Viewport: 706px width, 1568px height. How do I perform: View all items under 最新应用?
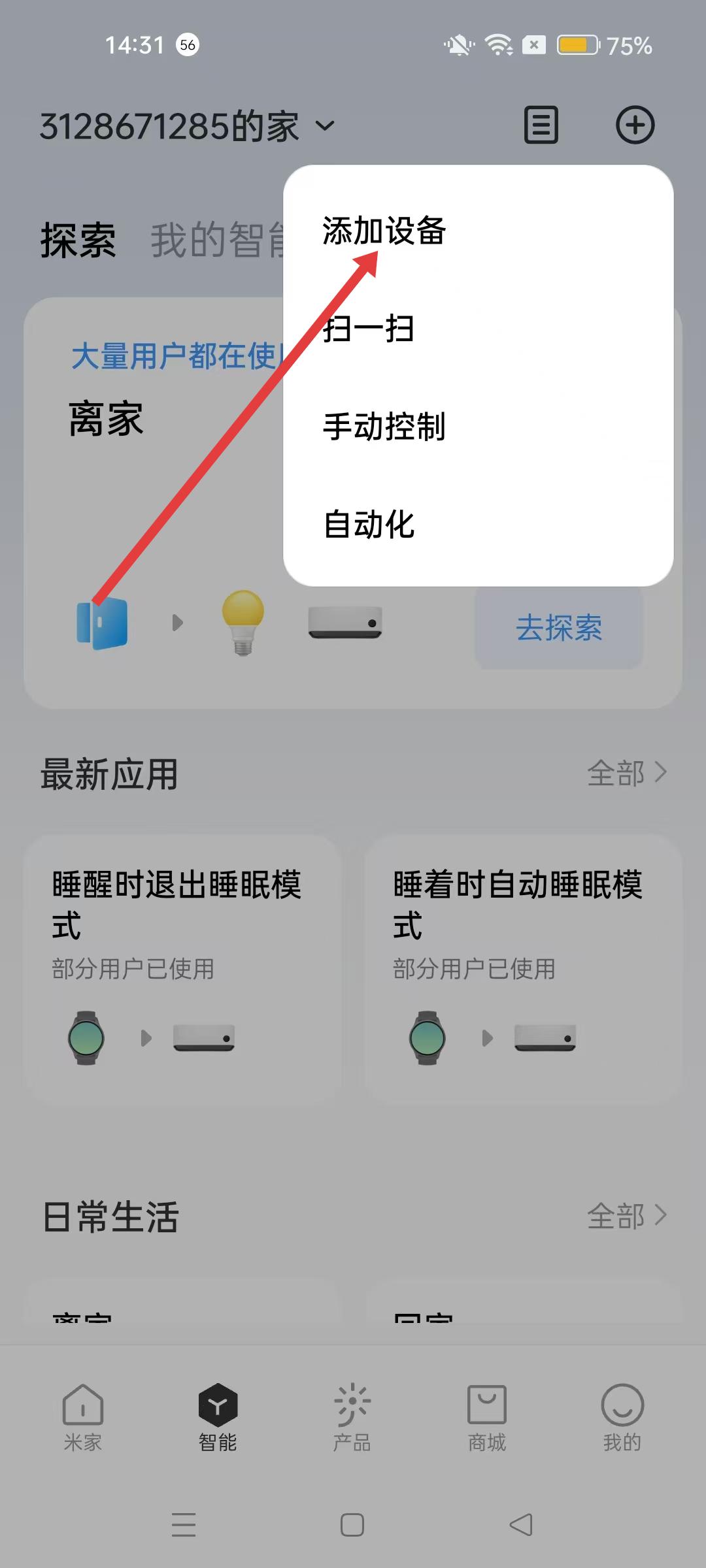pos(626,773)
